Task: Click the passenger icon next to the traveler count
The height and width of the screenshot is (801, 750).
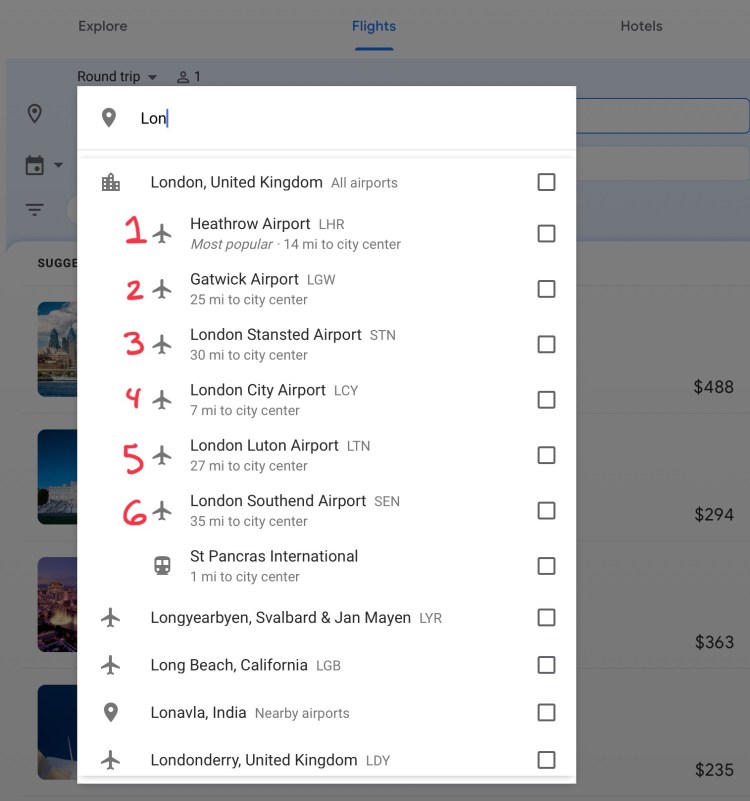Action: pyautogui.click(x=184, y=76)
